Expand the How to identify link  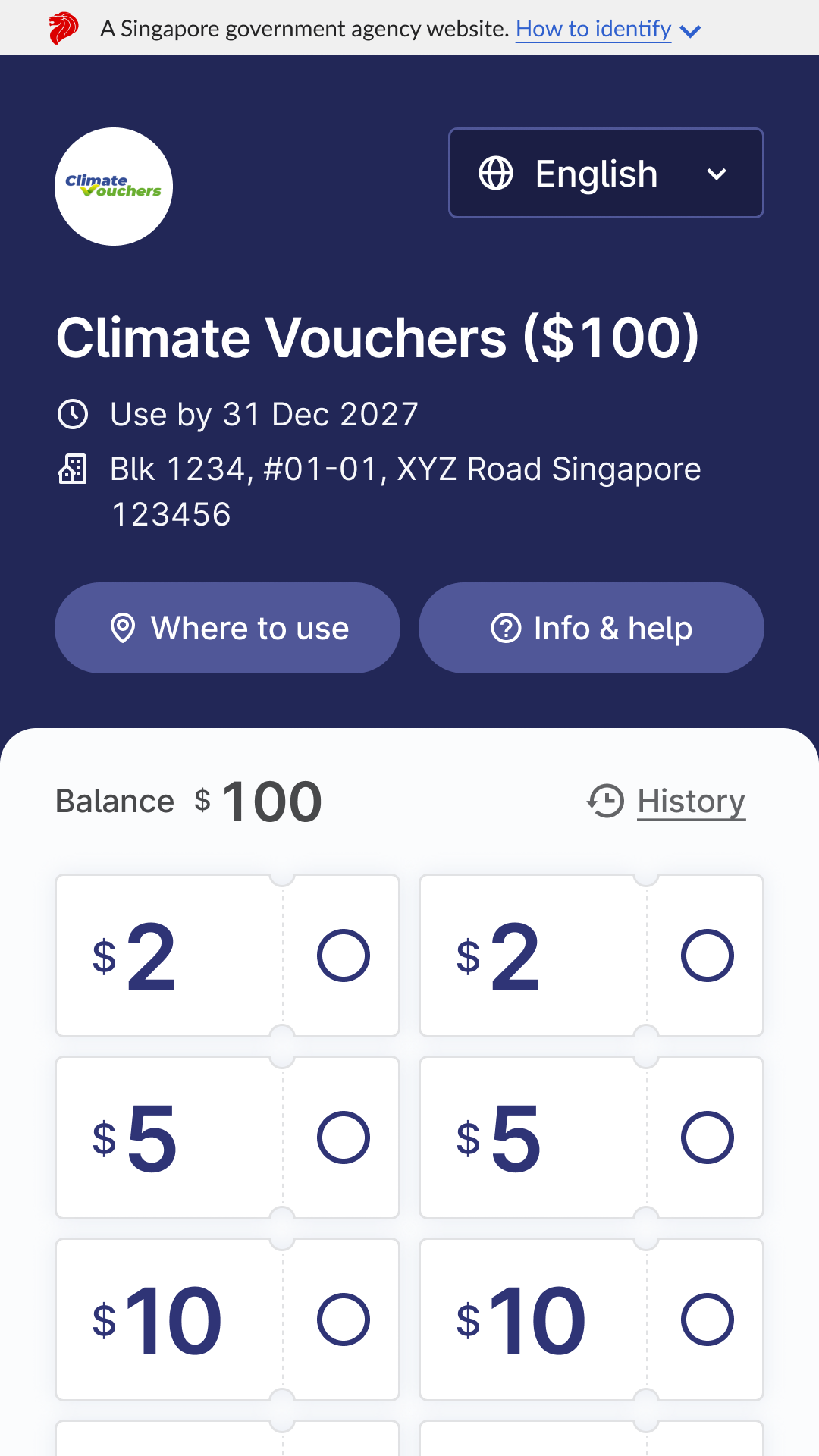pyautogui.click(x=608, y=29)
